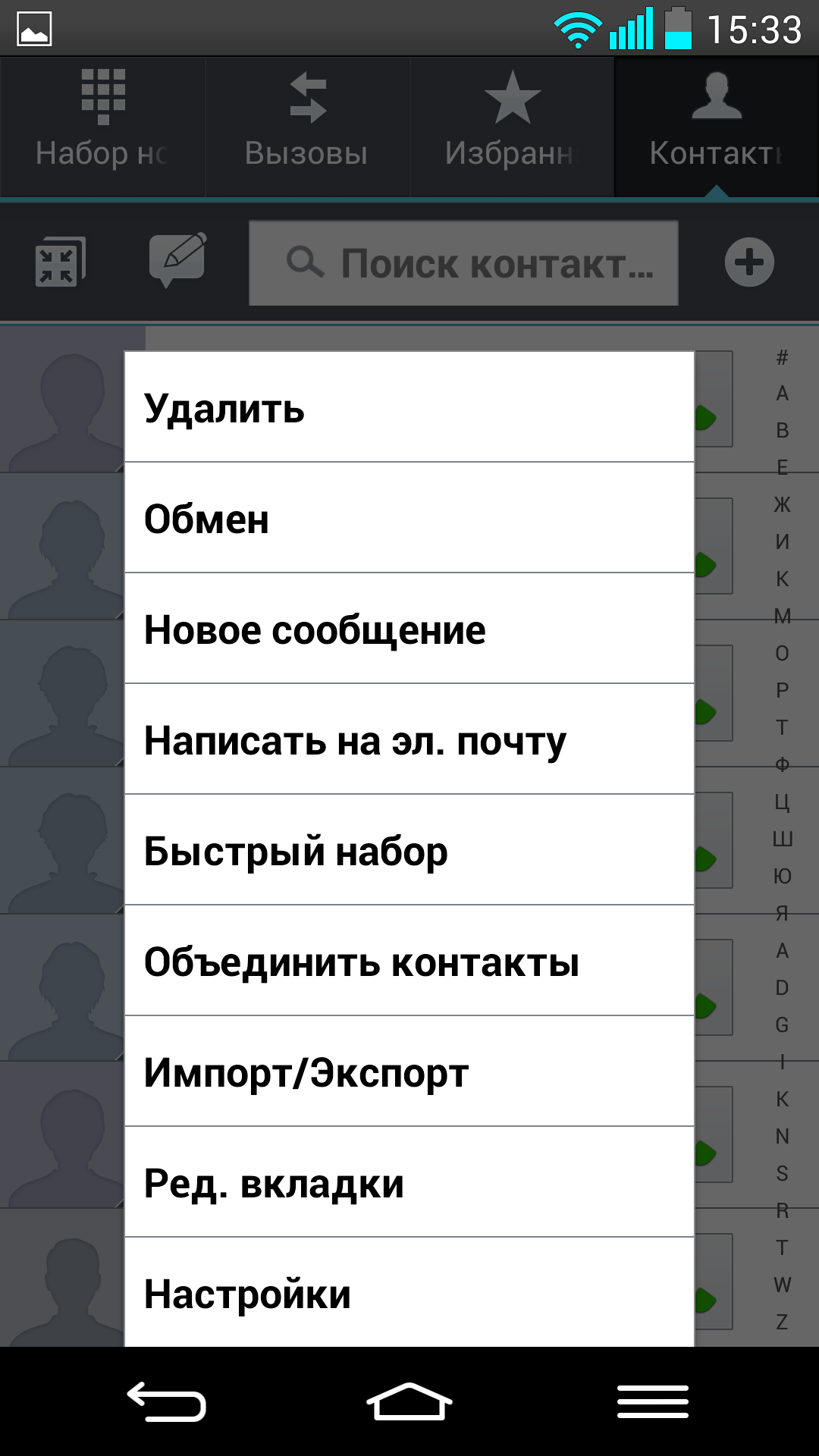Screen dimensions: 819x1456
Task: Open Настройки from the menu
Action: 409,1293
